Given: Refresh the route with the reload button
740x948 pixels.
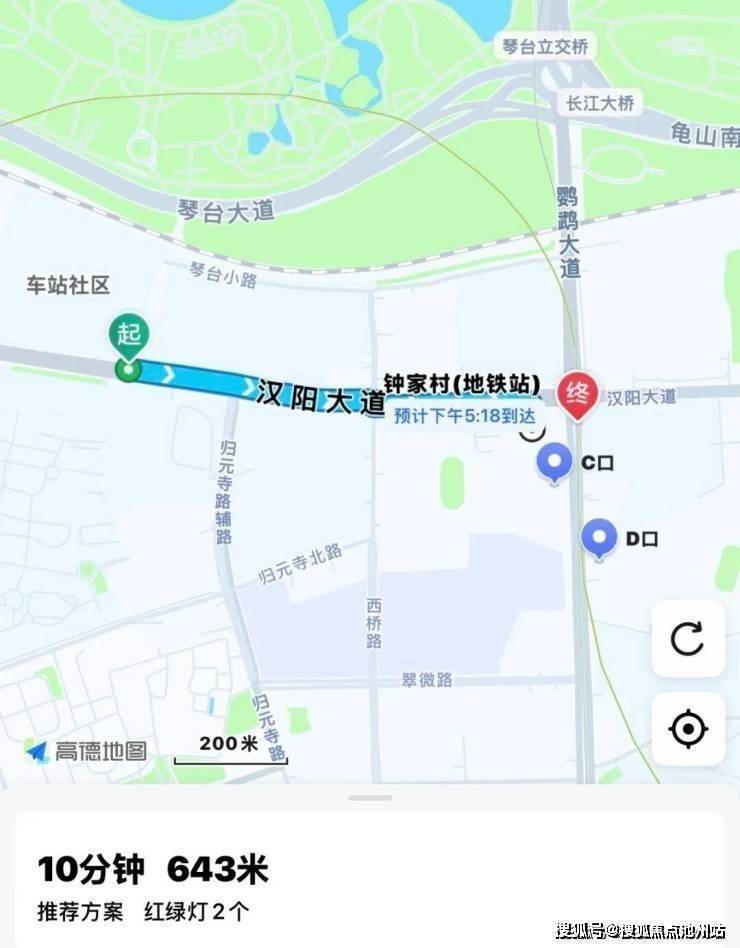Looking at the screenshot, I should pos(687,638).
